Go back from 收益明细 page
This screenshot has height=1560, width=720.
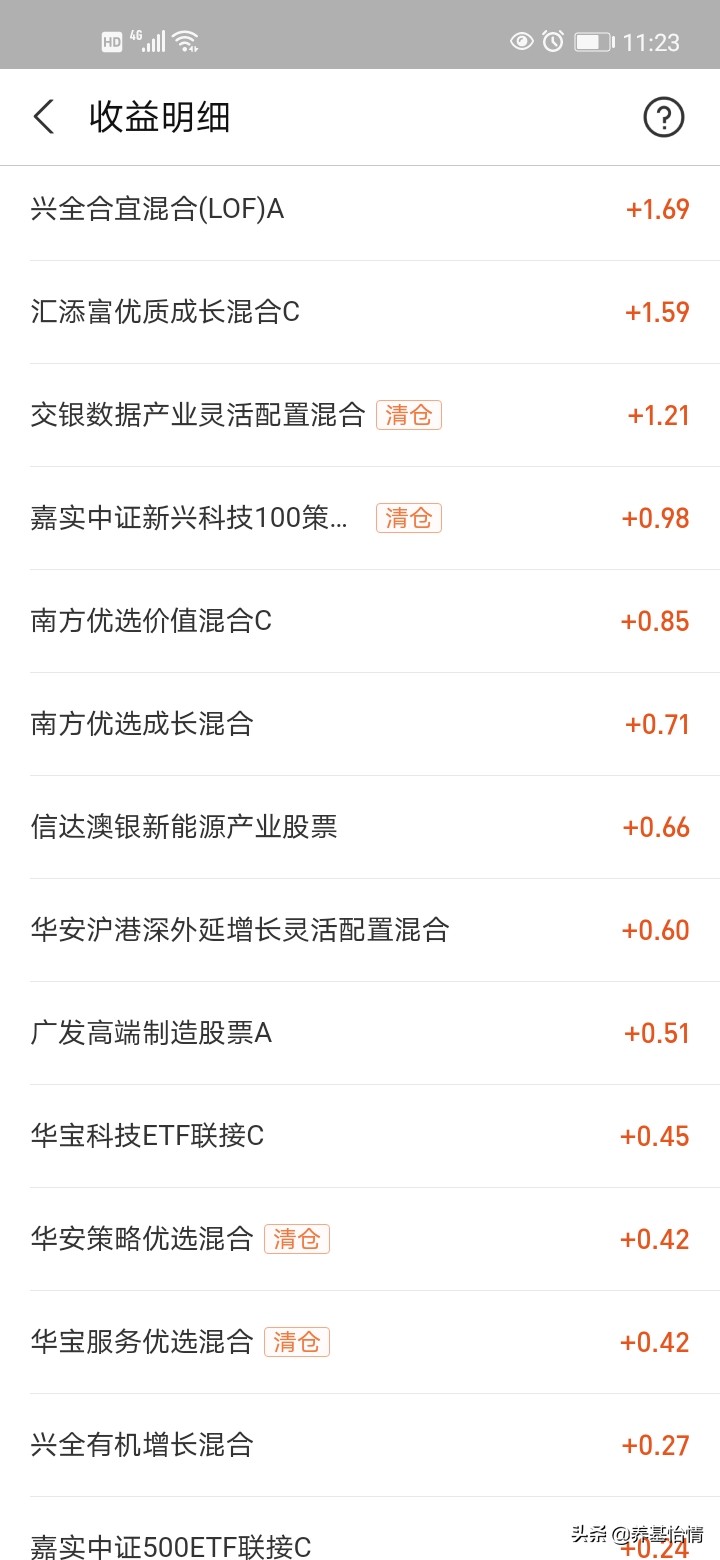coord(44,117)
